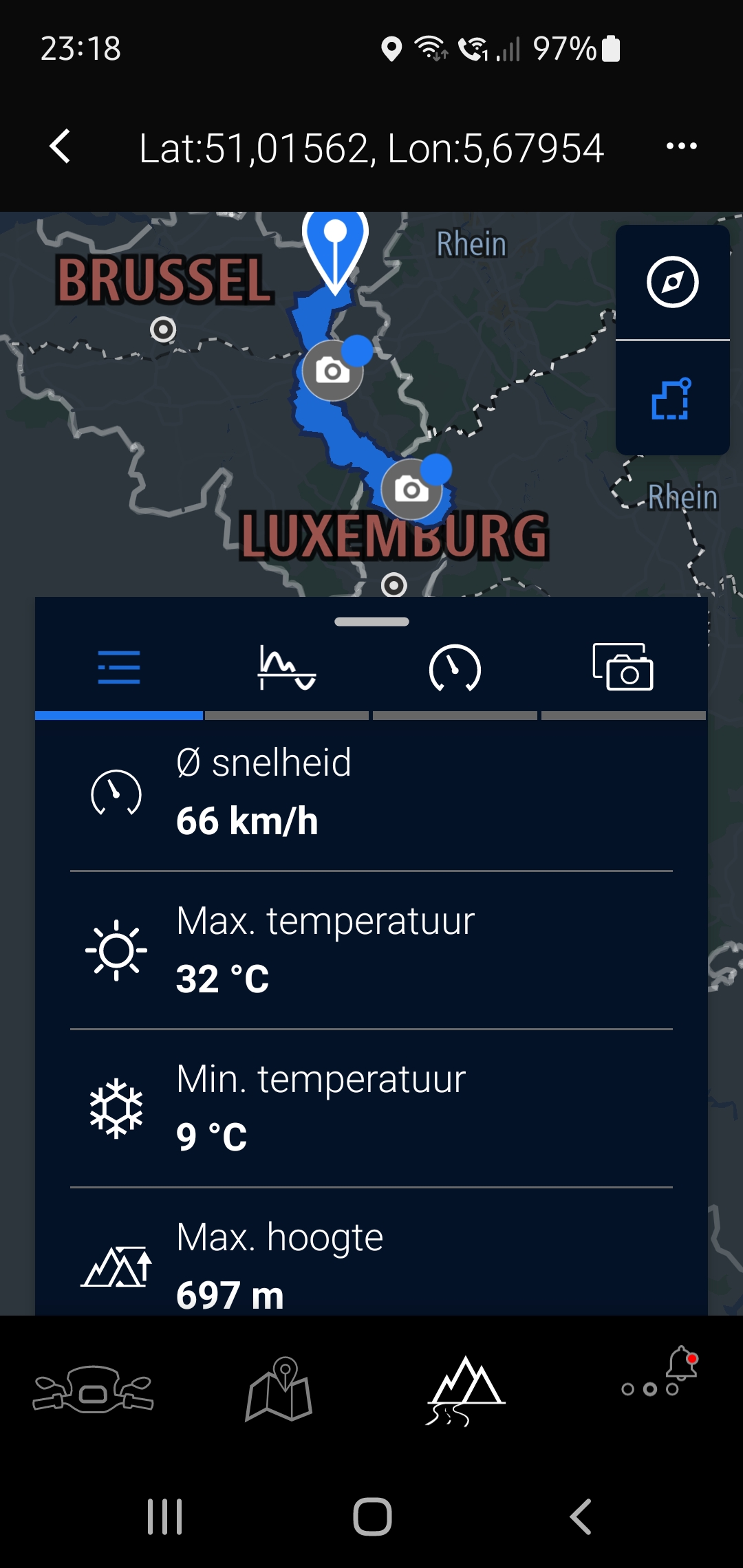The height and width of the screenshot is (1568, 743).
Task: Open the map navigation tab
Action: [279, 1389]
